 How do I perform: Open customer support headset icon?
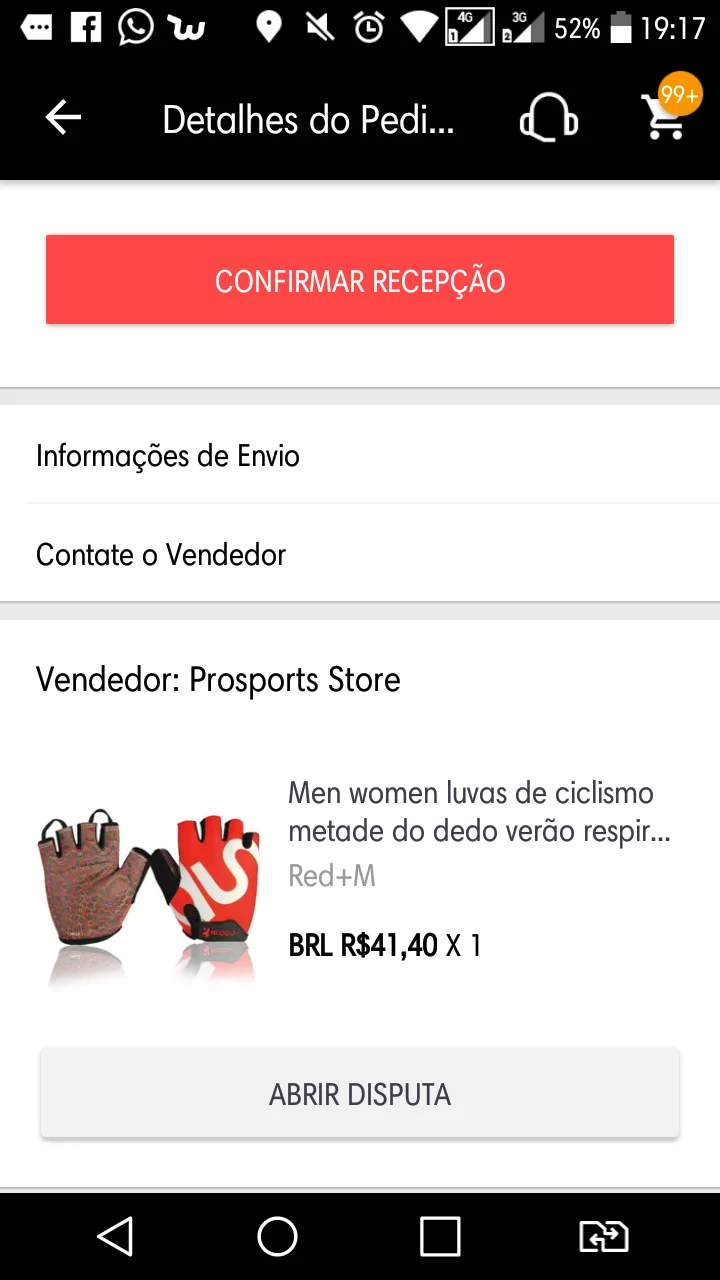(548, 120)
